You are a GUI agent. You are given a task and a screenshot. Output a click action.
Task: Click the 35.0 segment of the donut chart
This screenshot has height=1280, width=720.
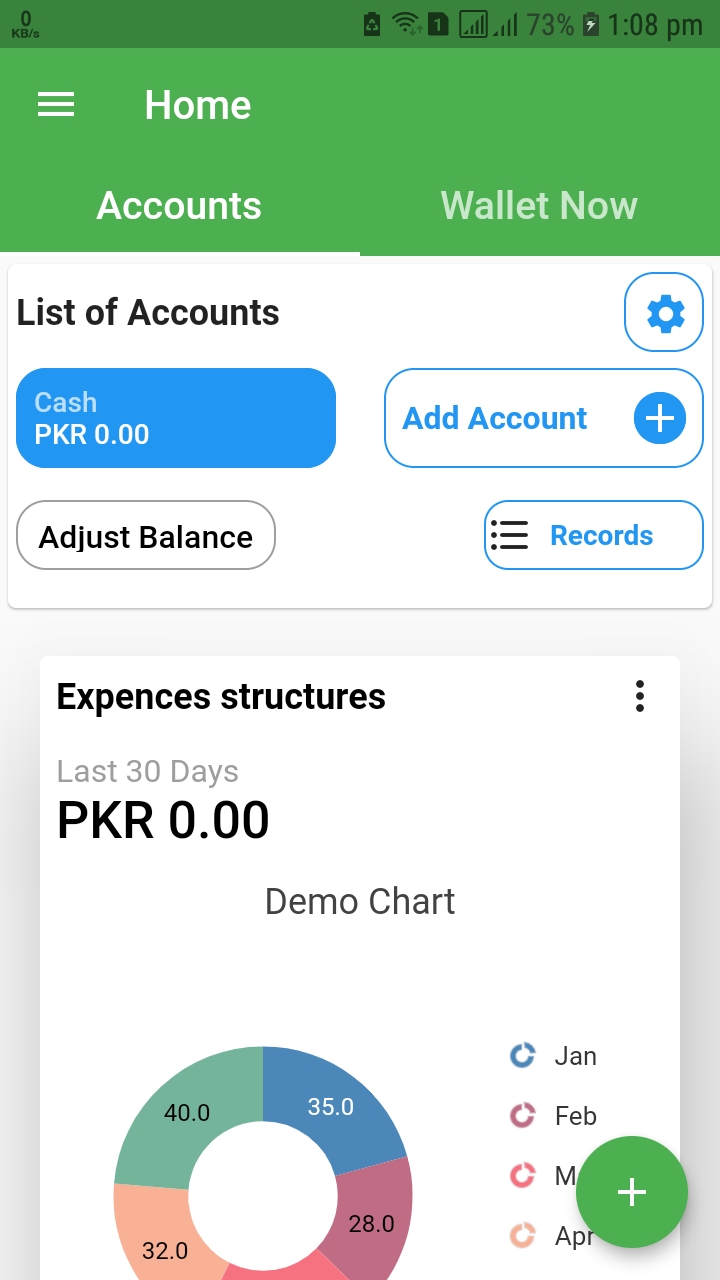click(x=333, y=1107)
